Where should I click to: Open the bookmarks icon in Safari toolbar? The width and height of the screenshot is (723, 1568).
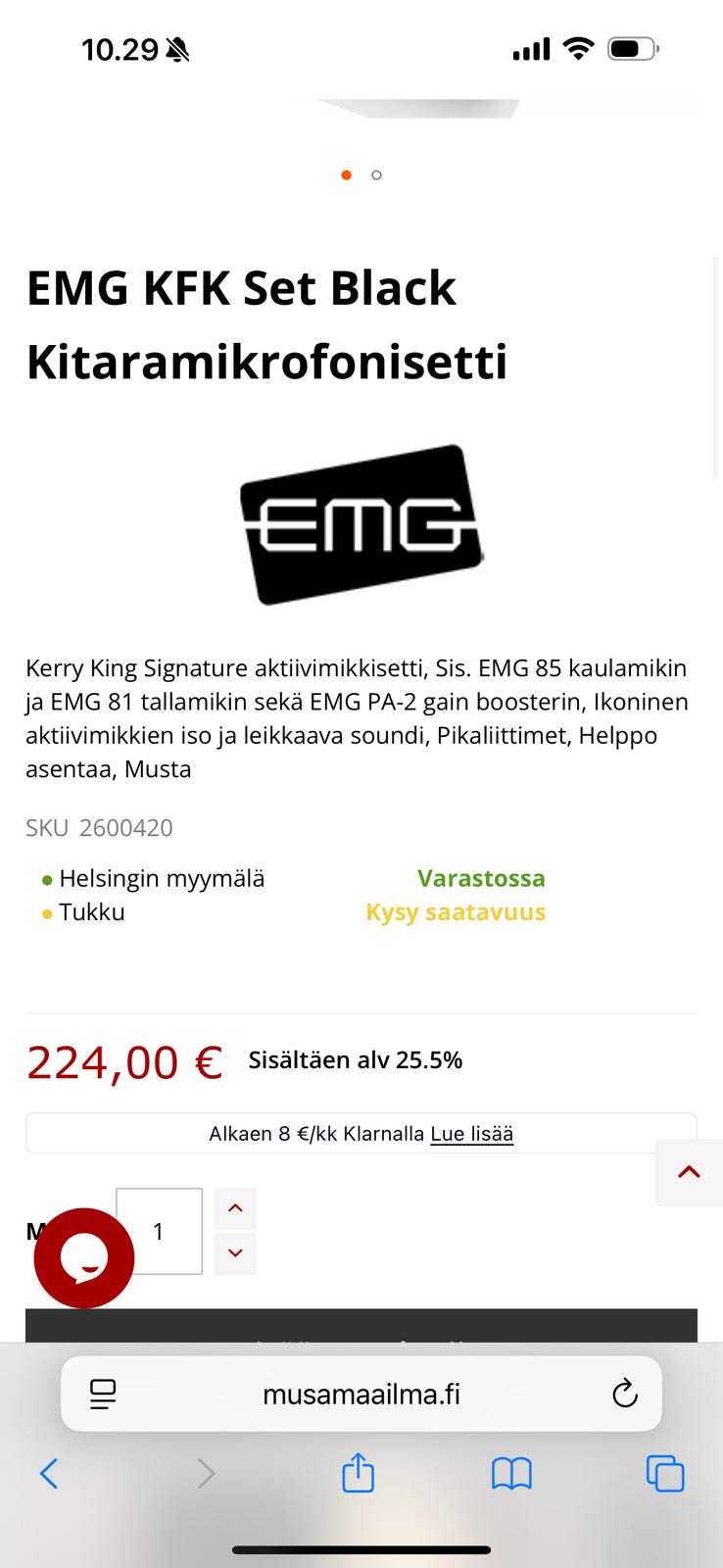pyautogui.click(x=511, y=1473)
